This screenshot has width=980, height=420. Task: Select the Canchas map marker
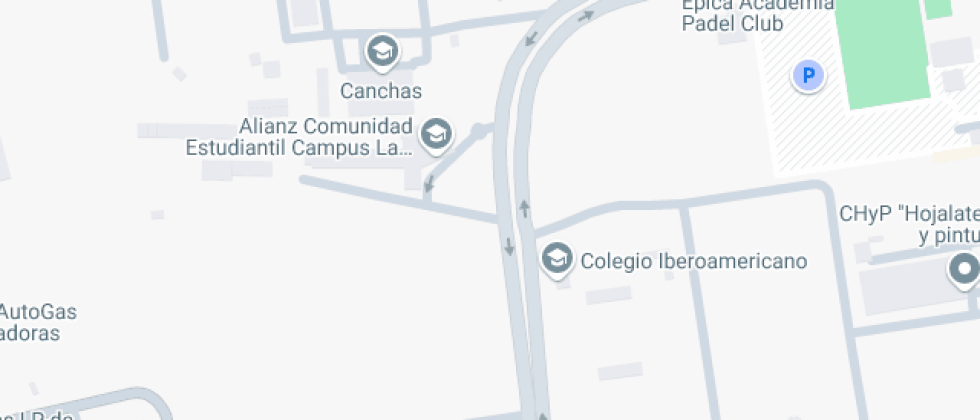coord(381,51)
